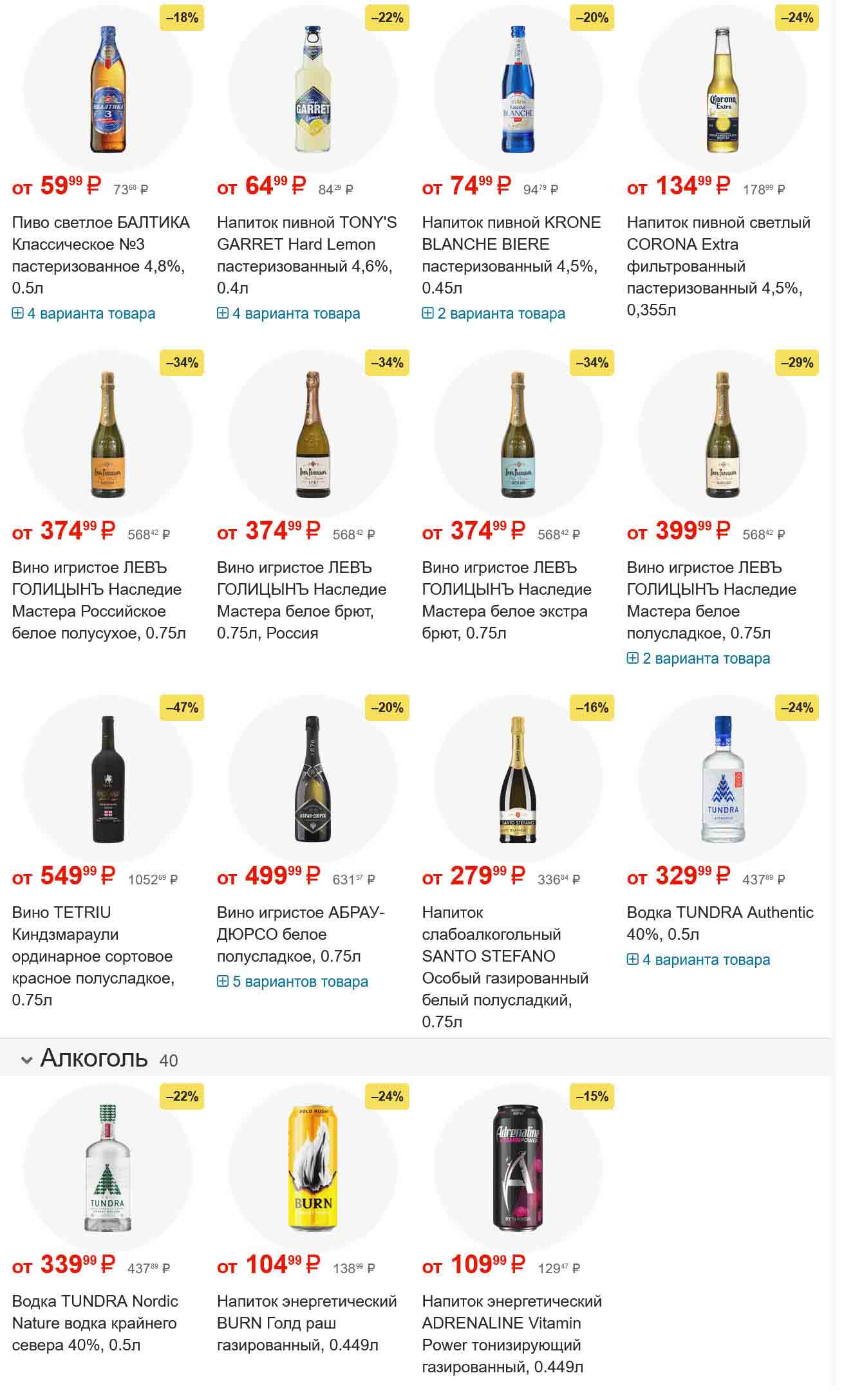
Task: Open BURN Голд раш energy drink
Action: (x=306, y=1323)
